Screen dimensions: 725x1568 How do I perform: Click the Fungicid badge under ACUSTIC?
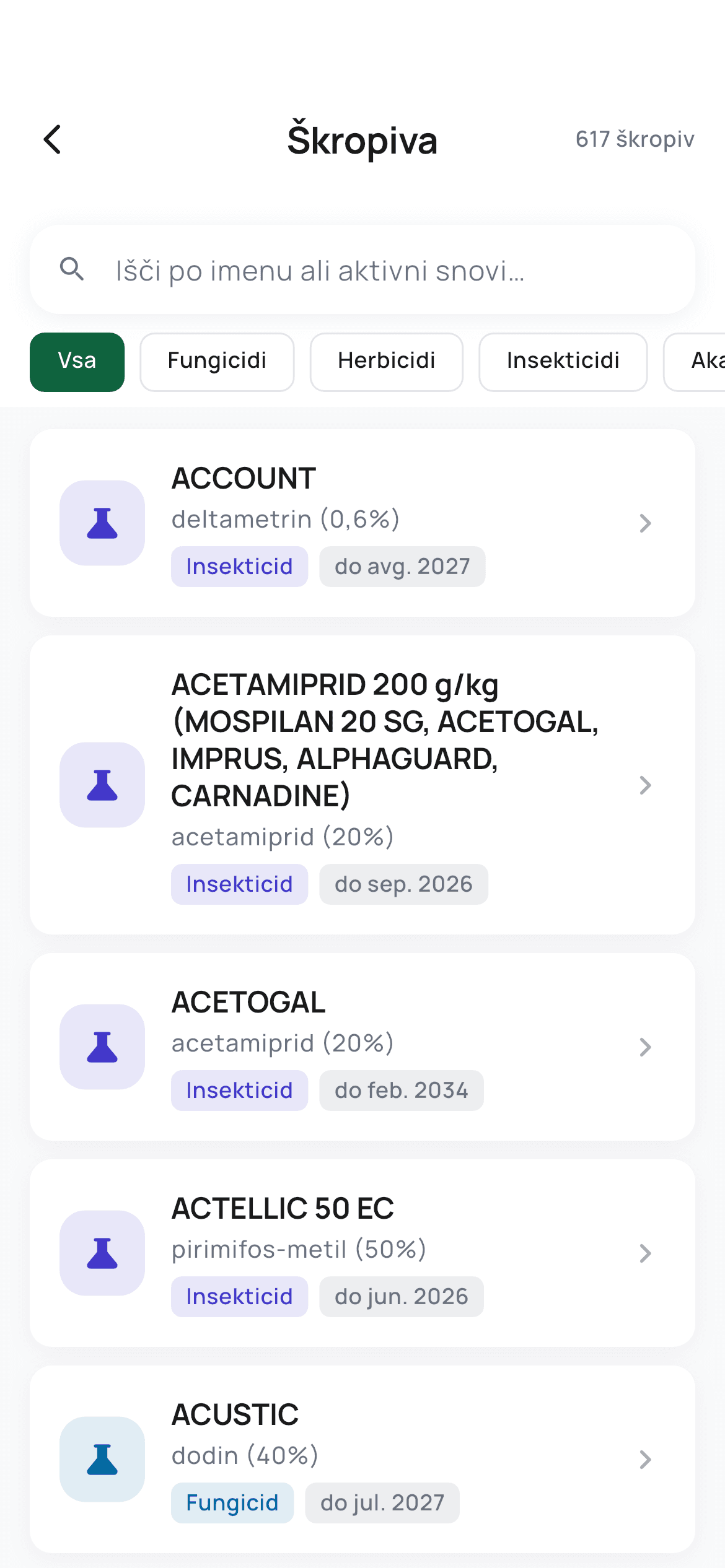pos(232,1502)
